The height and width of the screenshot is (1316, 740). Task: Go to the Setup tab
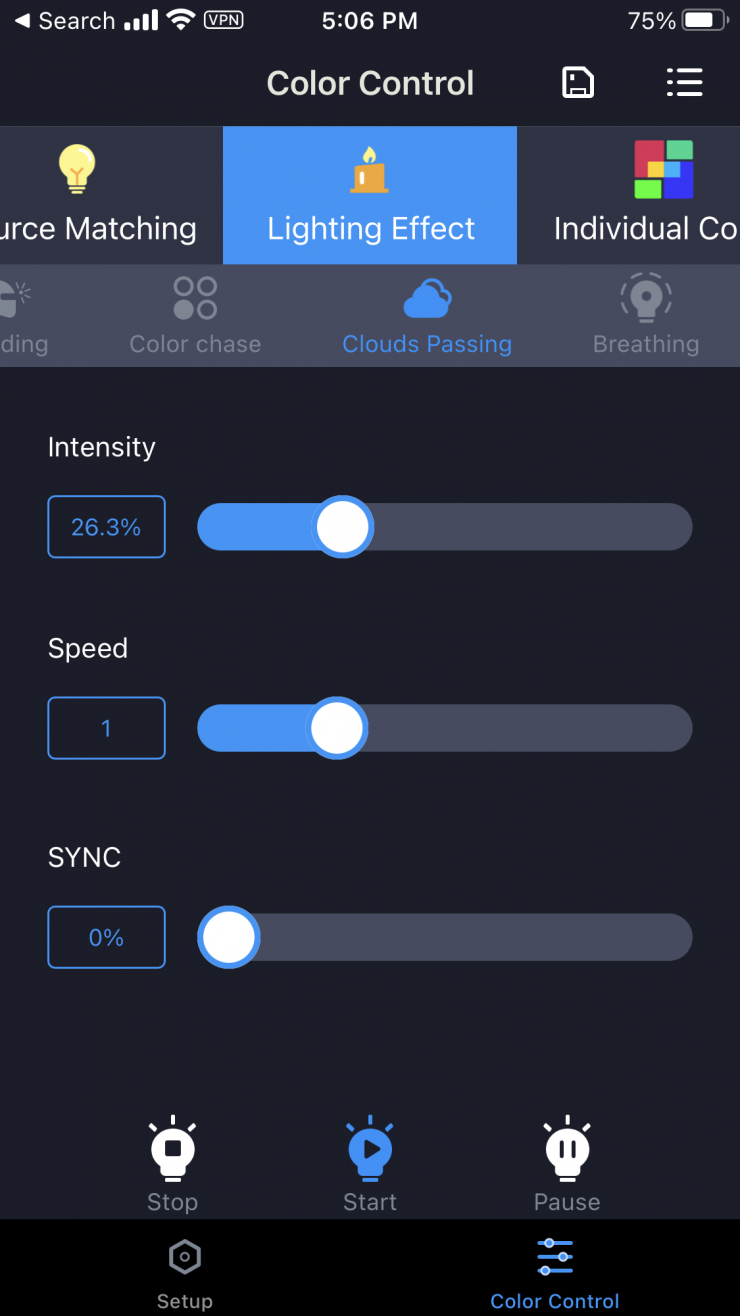[185, 1270]
